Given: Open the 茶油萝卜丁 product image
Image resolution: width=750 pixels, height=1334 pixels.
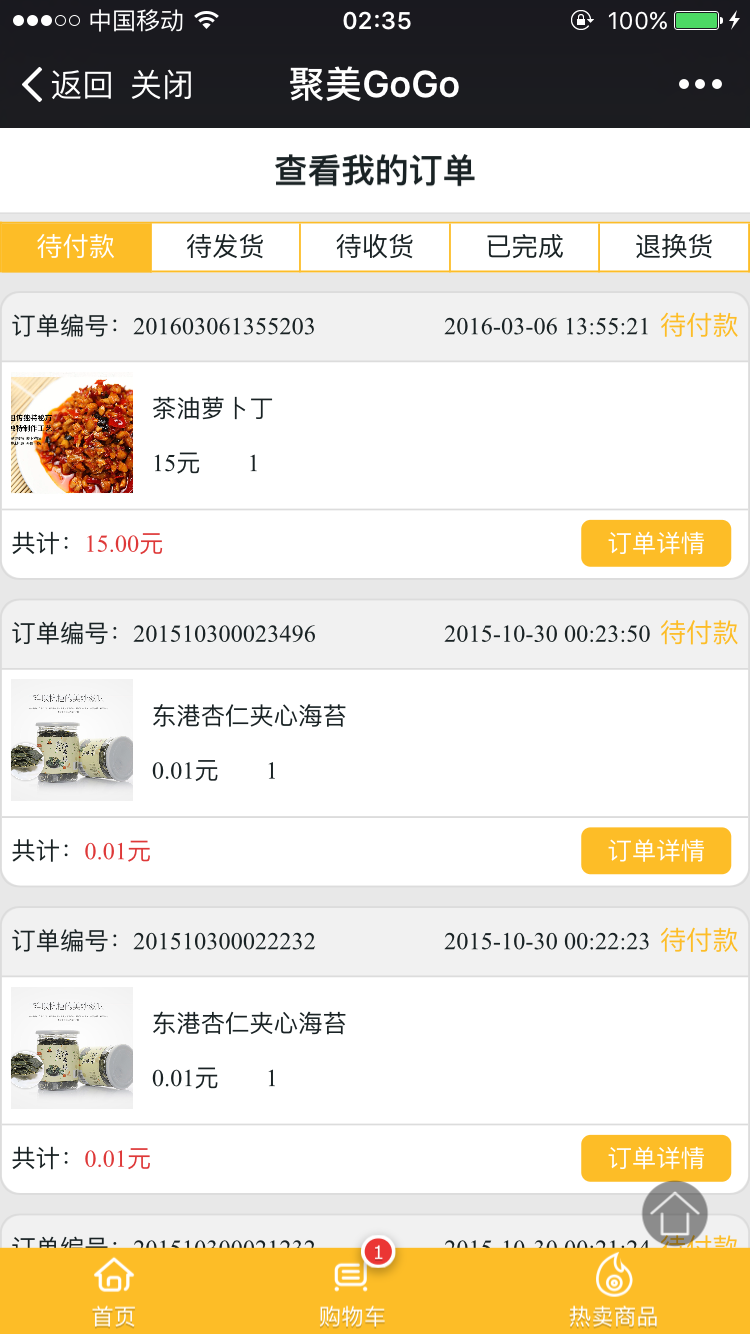Looking at the screenshot, I should click(72, 434).
